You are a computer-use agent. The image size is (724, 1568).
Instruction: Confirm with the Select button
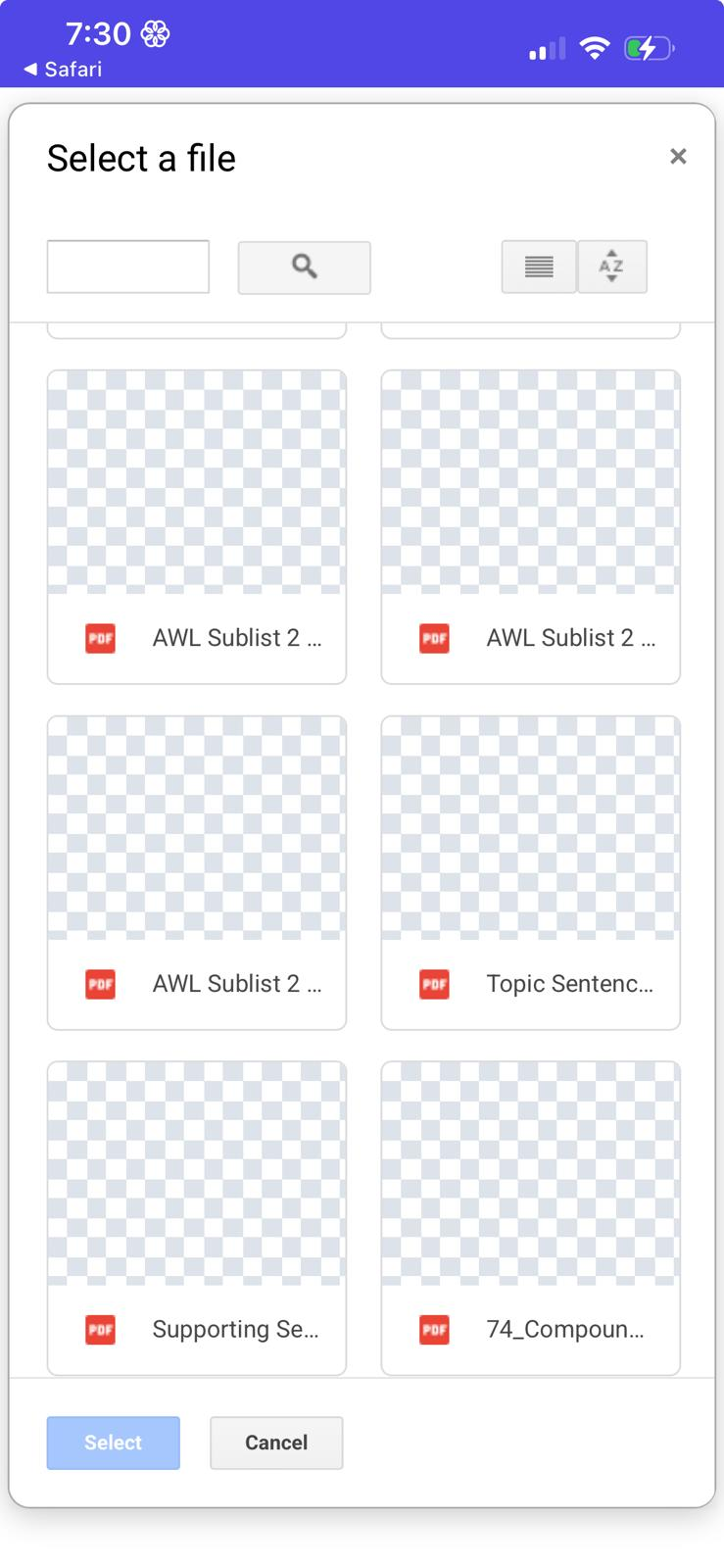[x=114, y=1443]
